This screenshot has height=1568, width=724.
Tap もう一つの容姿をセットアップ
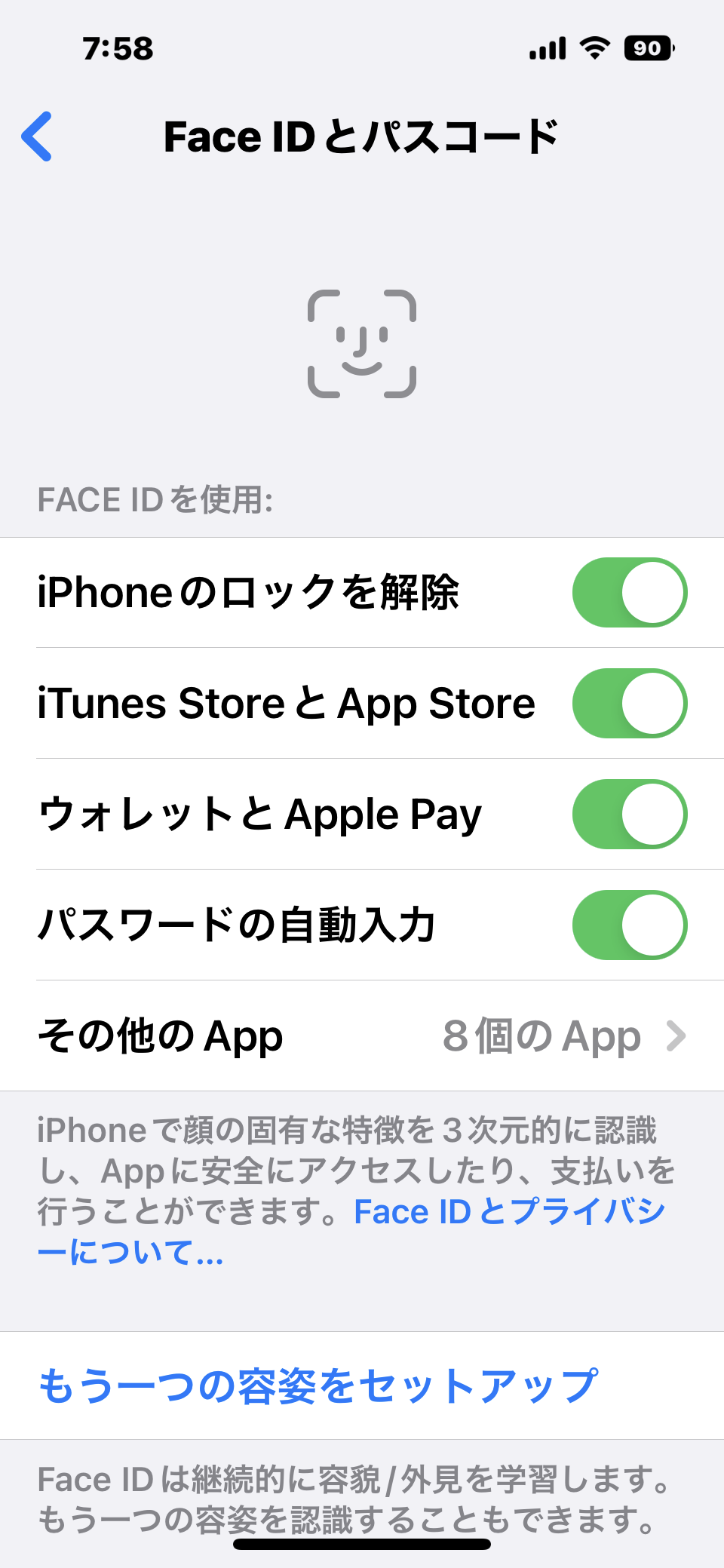(318, 1386)
